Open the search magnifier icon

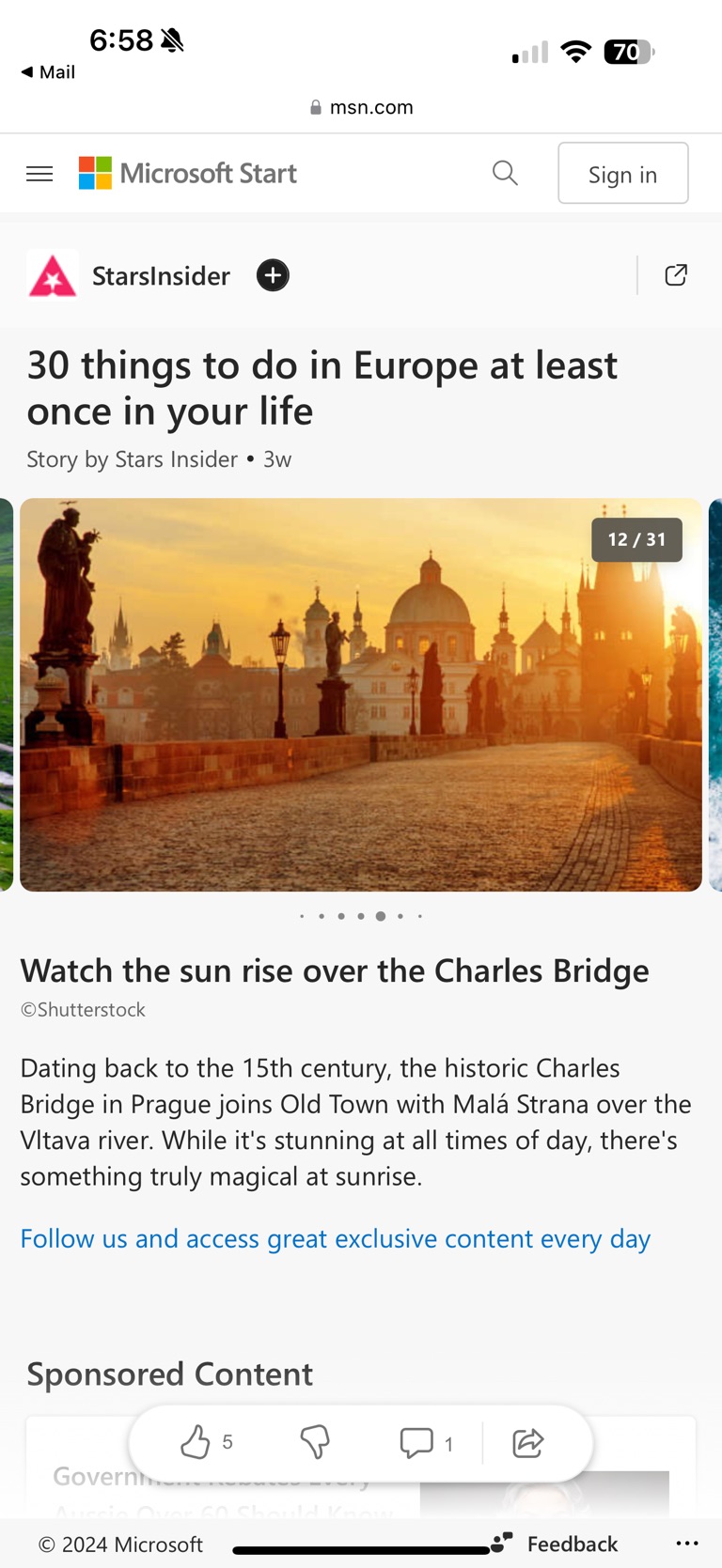(505, 173)
